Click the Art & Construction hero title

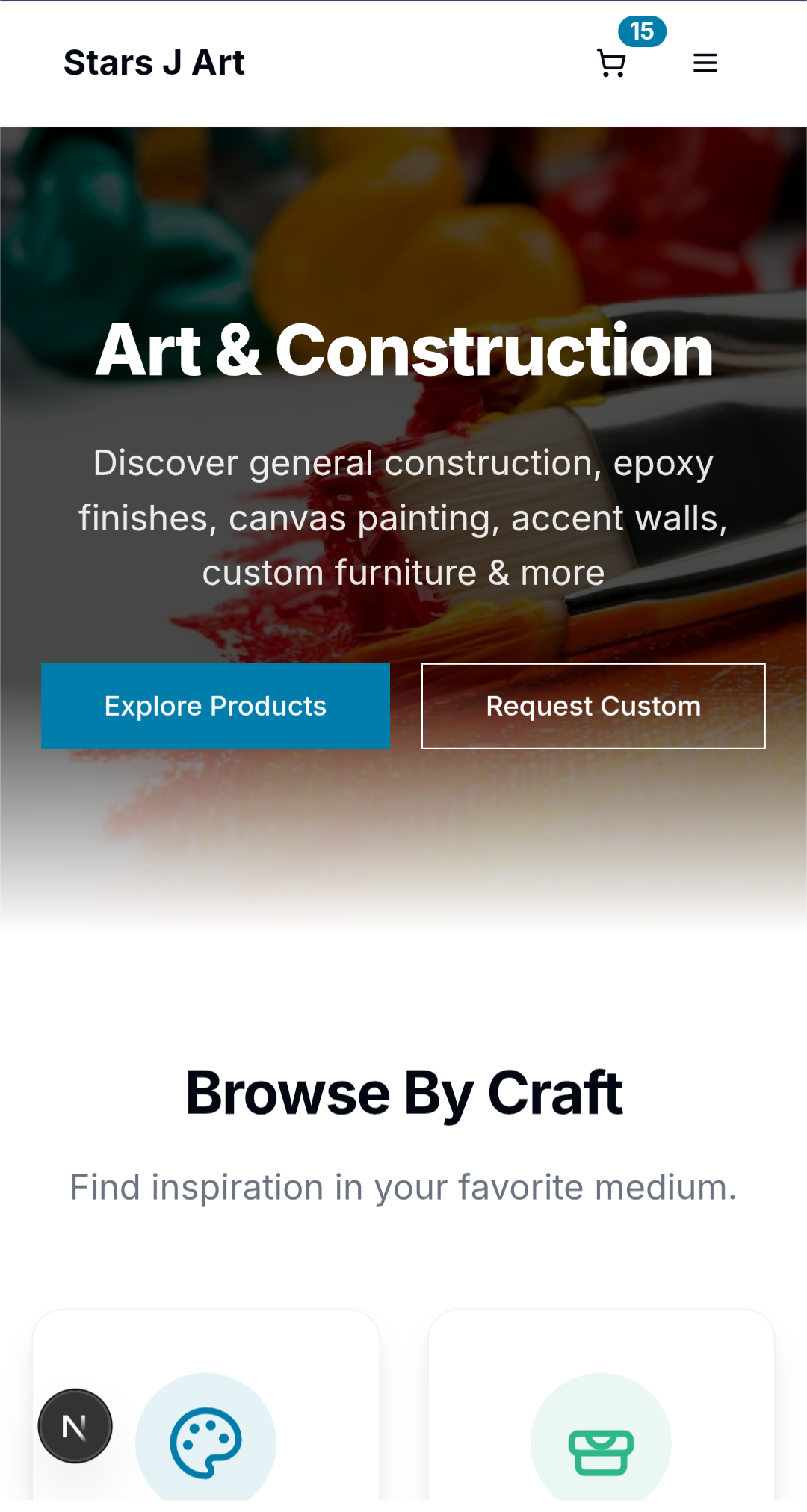(403, 350)
